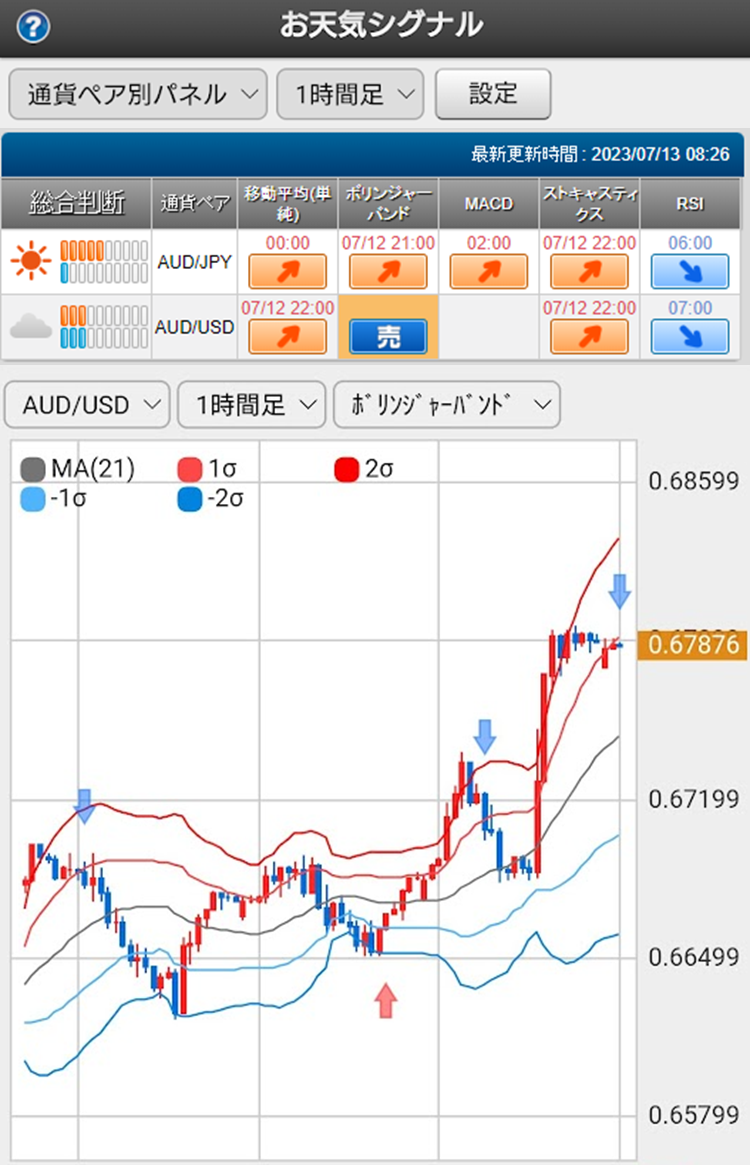Tap the 売 button for AUD/USD
Screen dimensions: 750x1165
coord(388,337)
